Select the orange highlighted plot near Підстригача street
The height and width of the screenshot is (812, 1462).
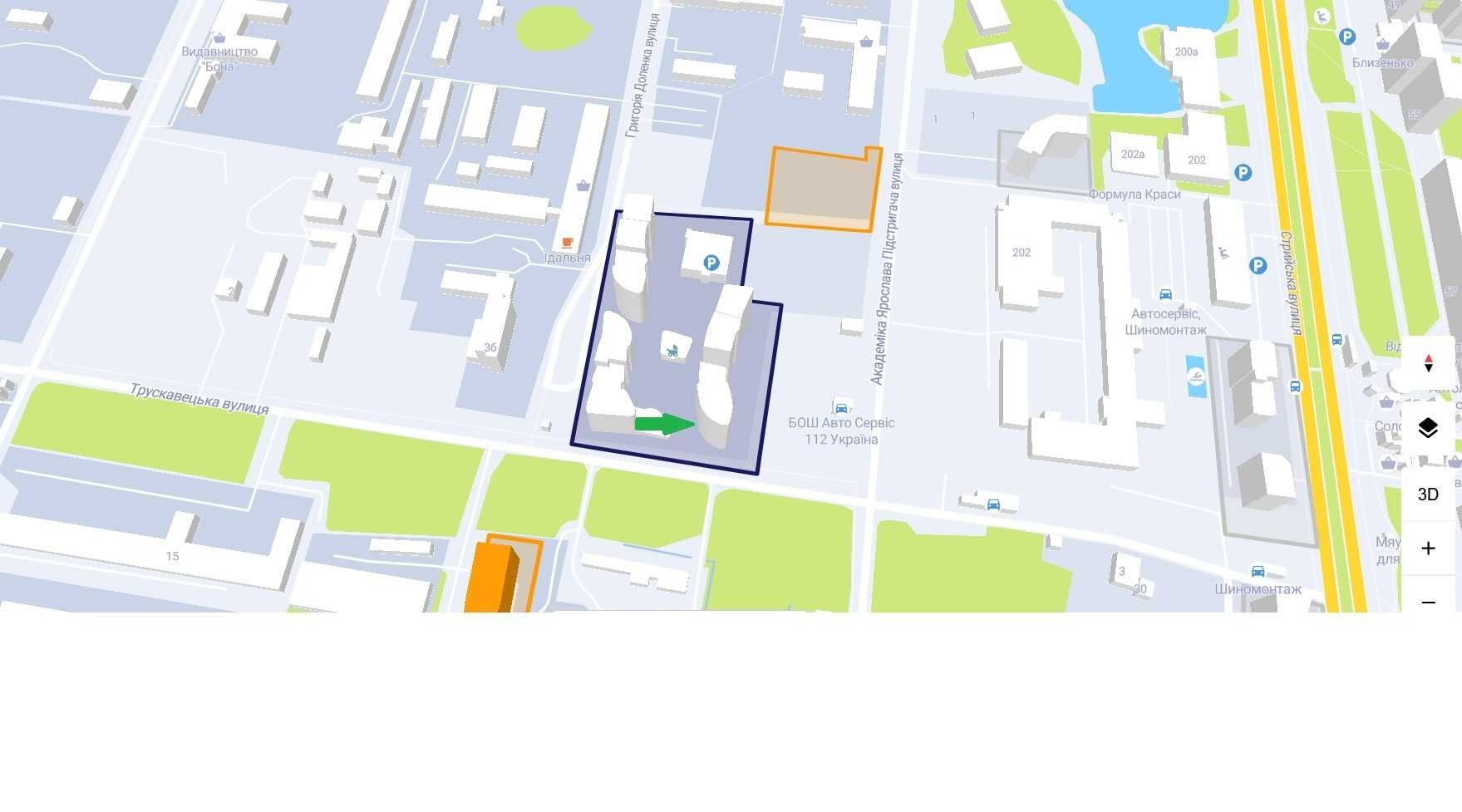pos(821,188)
